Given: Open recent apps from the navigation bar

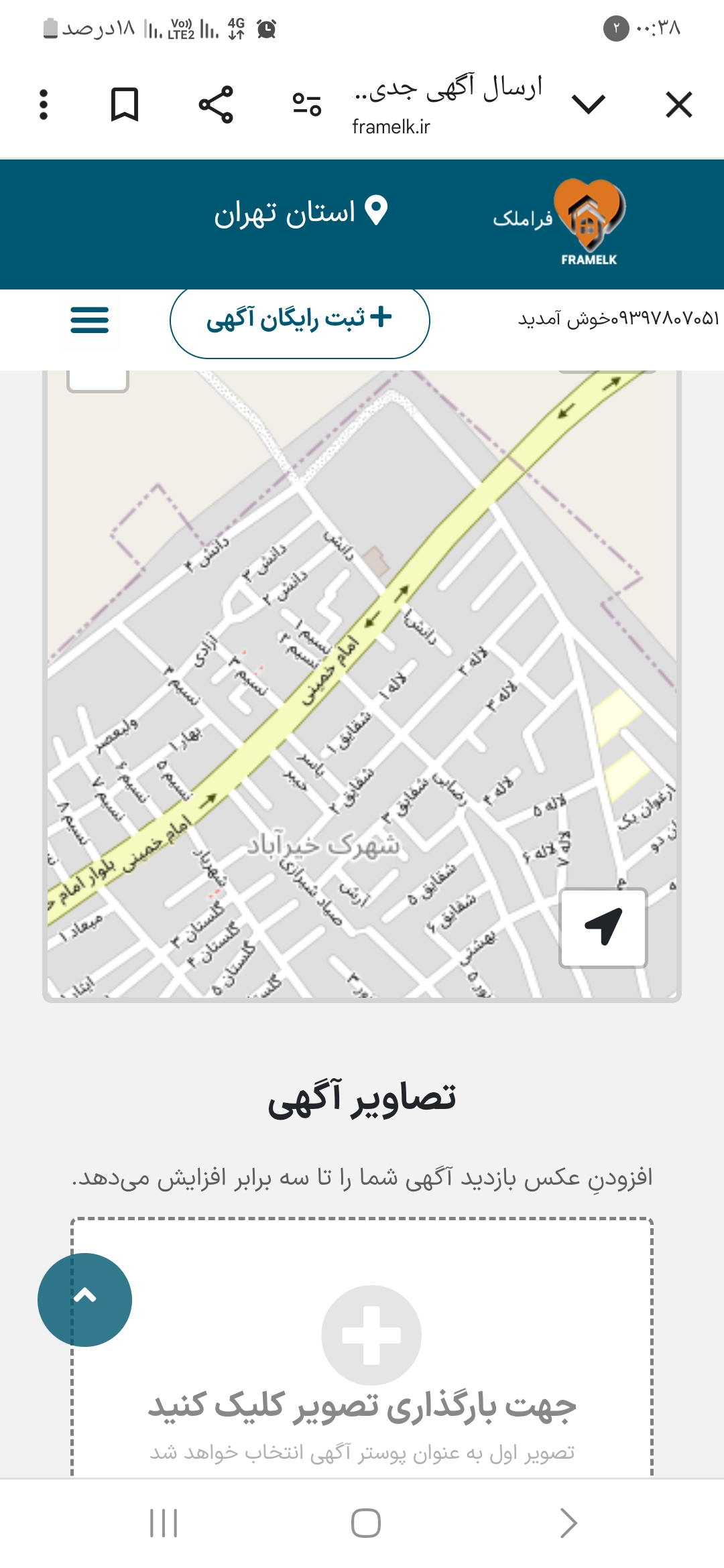Looking at the screenshot, I should [164, 1522].
